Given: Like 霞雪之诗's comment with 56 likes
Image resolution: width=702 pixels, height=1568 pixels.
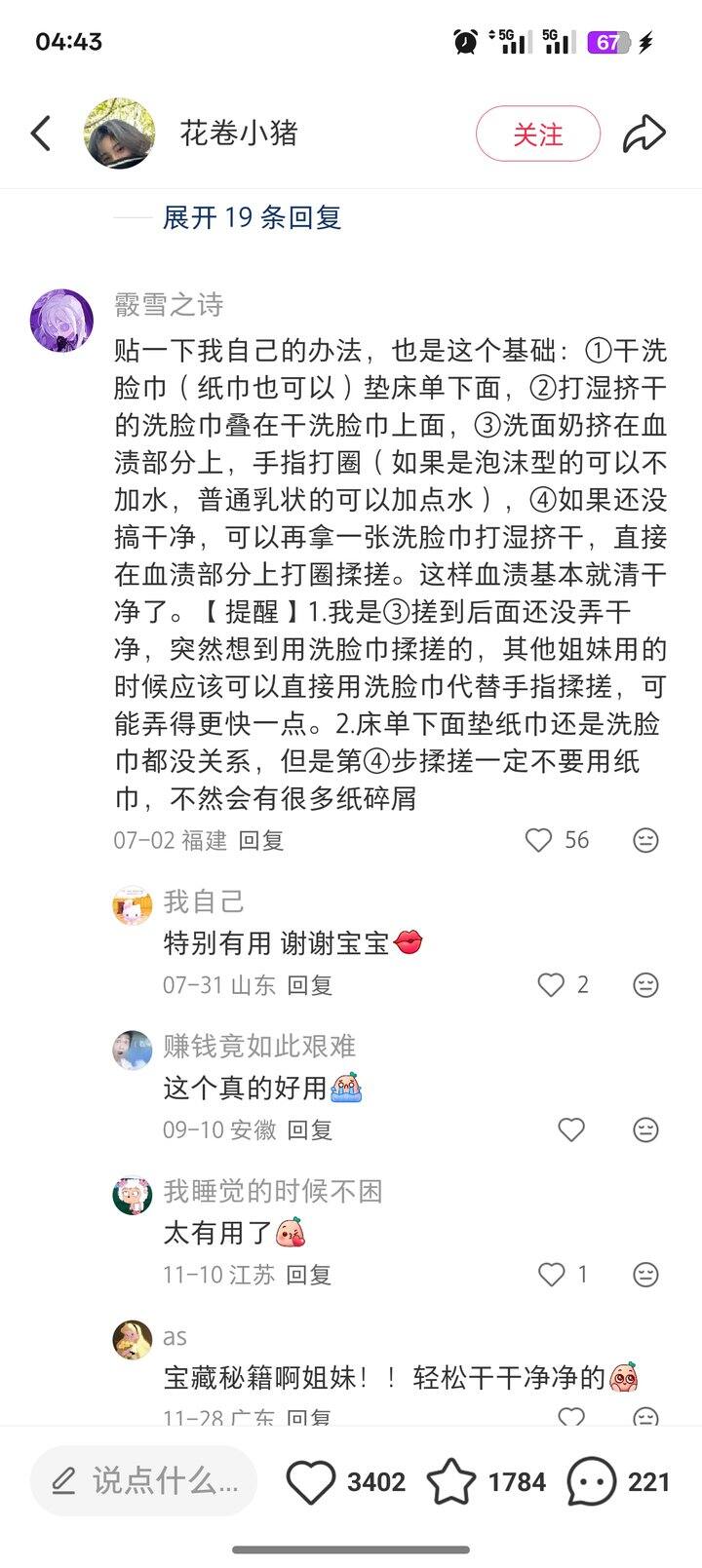Looking at the screenshot, I should point(539,840).
